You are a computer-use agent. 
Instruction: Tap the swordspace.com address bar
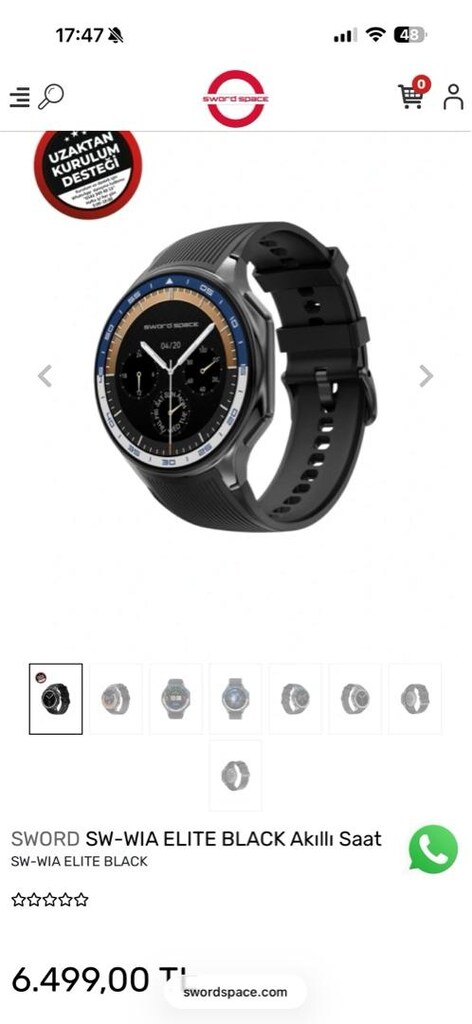pyautogui.click(x=235, y=992)
